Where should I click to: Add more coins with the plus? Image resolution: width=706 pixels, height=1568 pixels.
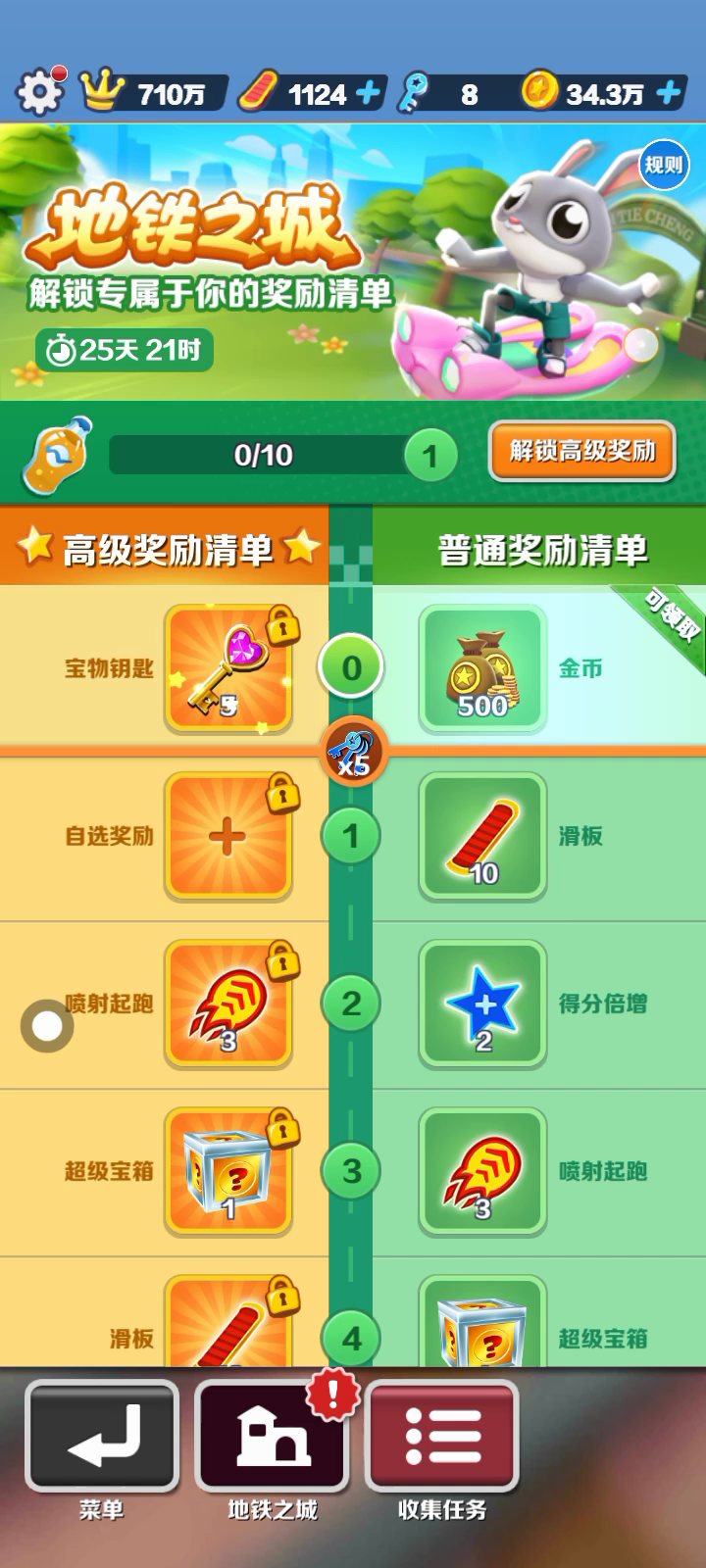coord(669,94)
